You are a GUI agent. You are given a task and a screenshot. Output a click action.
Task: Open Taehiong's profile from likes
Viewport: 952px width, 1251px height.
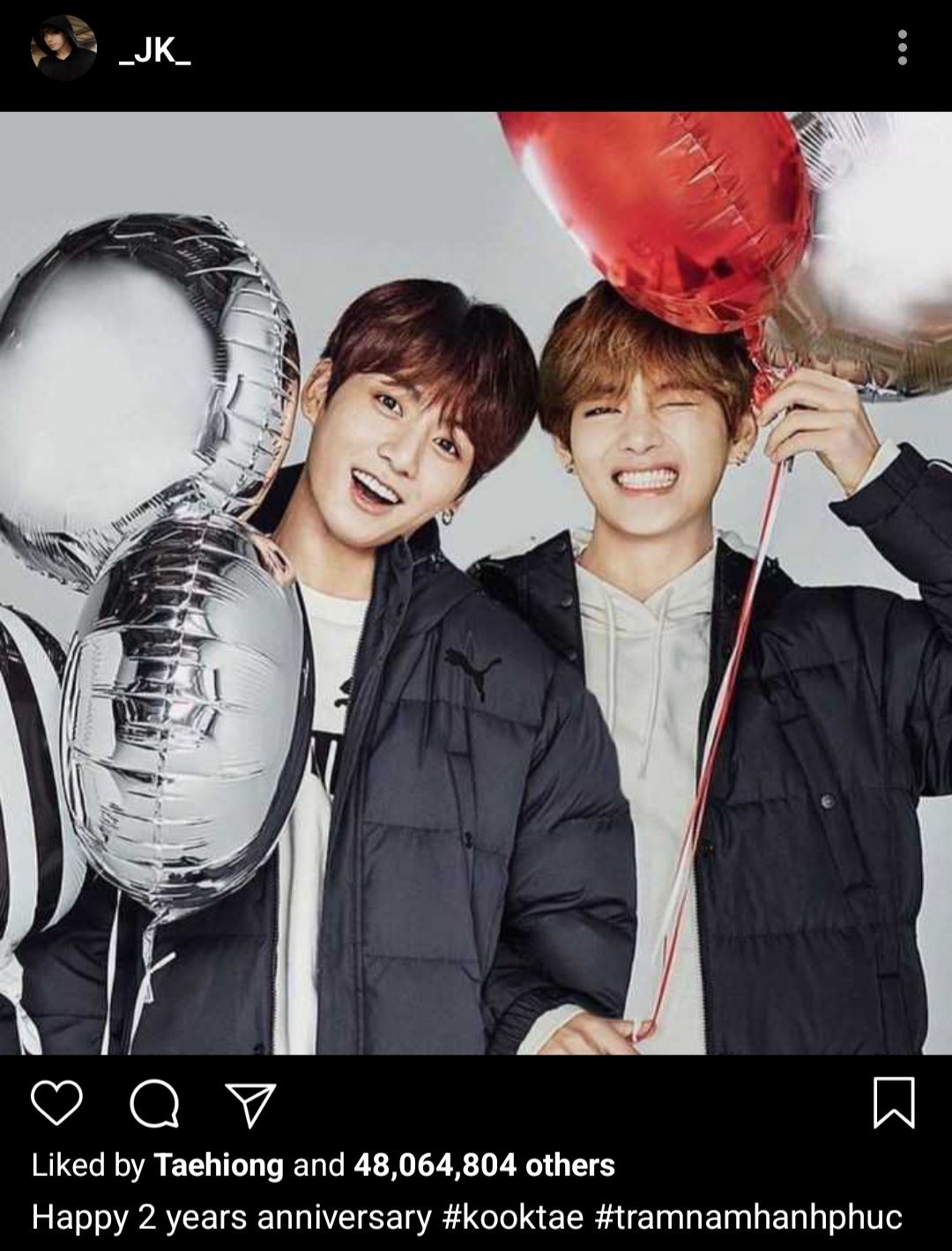pyautogui.click(x=219, y=1165)
